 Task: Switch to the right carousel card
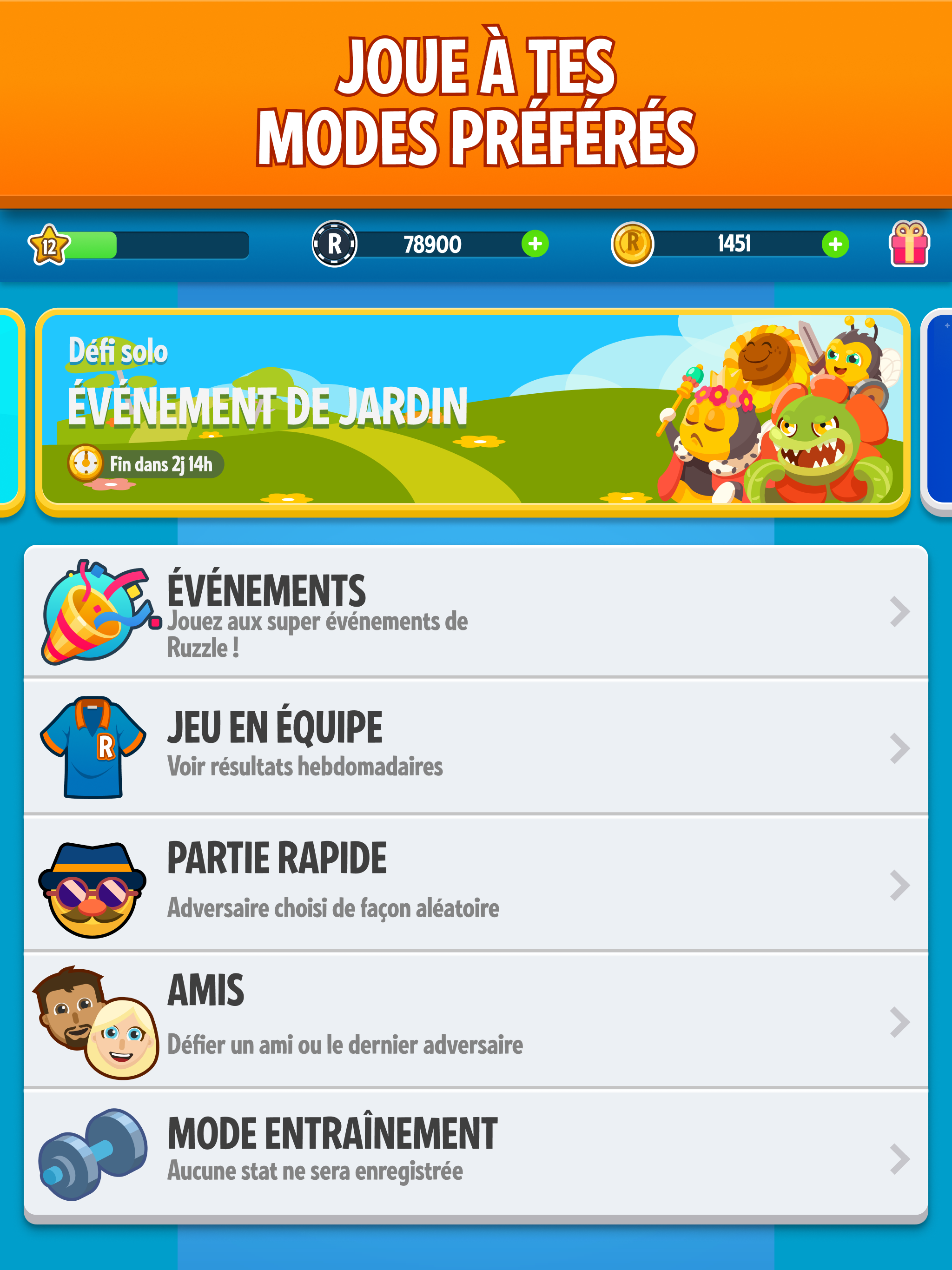click(939, 413)
